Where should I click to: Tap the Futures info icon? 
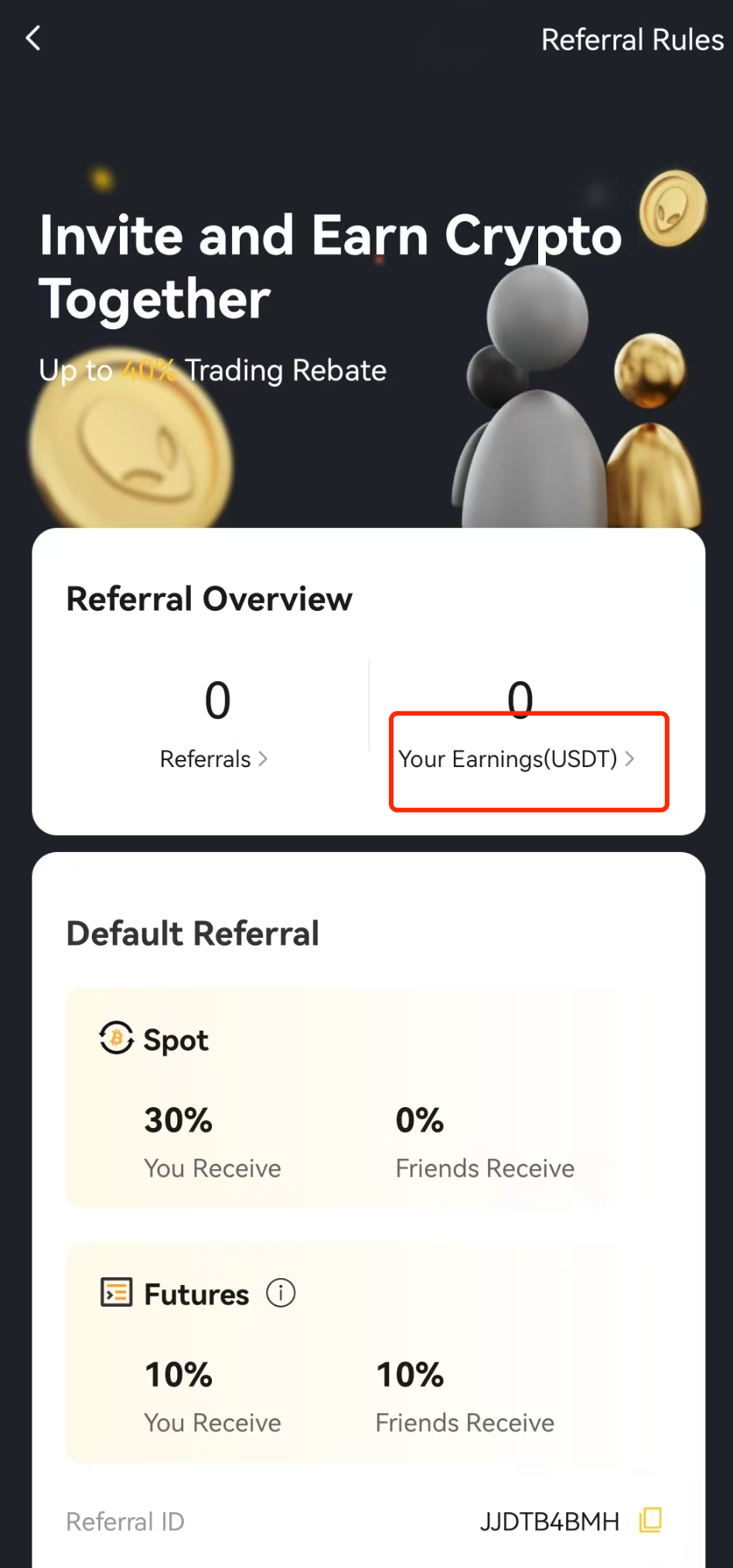(281, 1293)
